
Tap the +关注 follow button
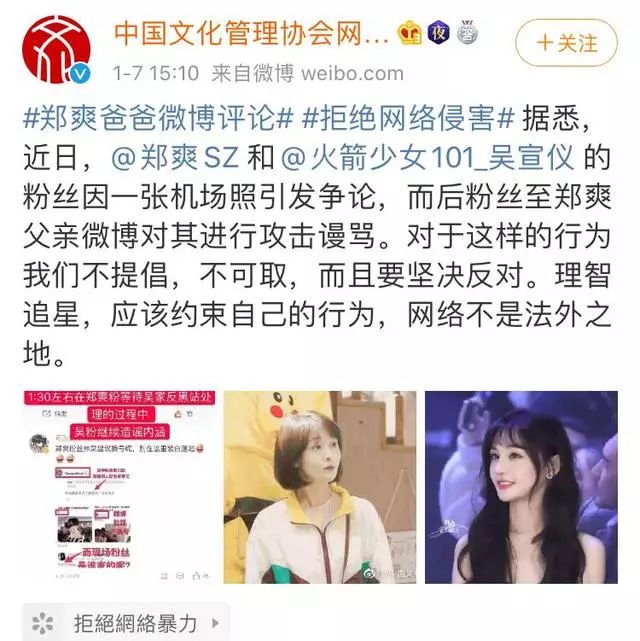click(566, 44)
